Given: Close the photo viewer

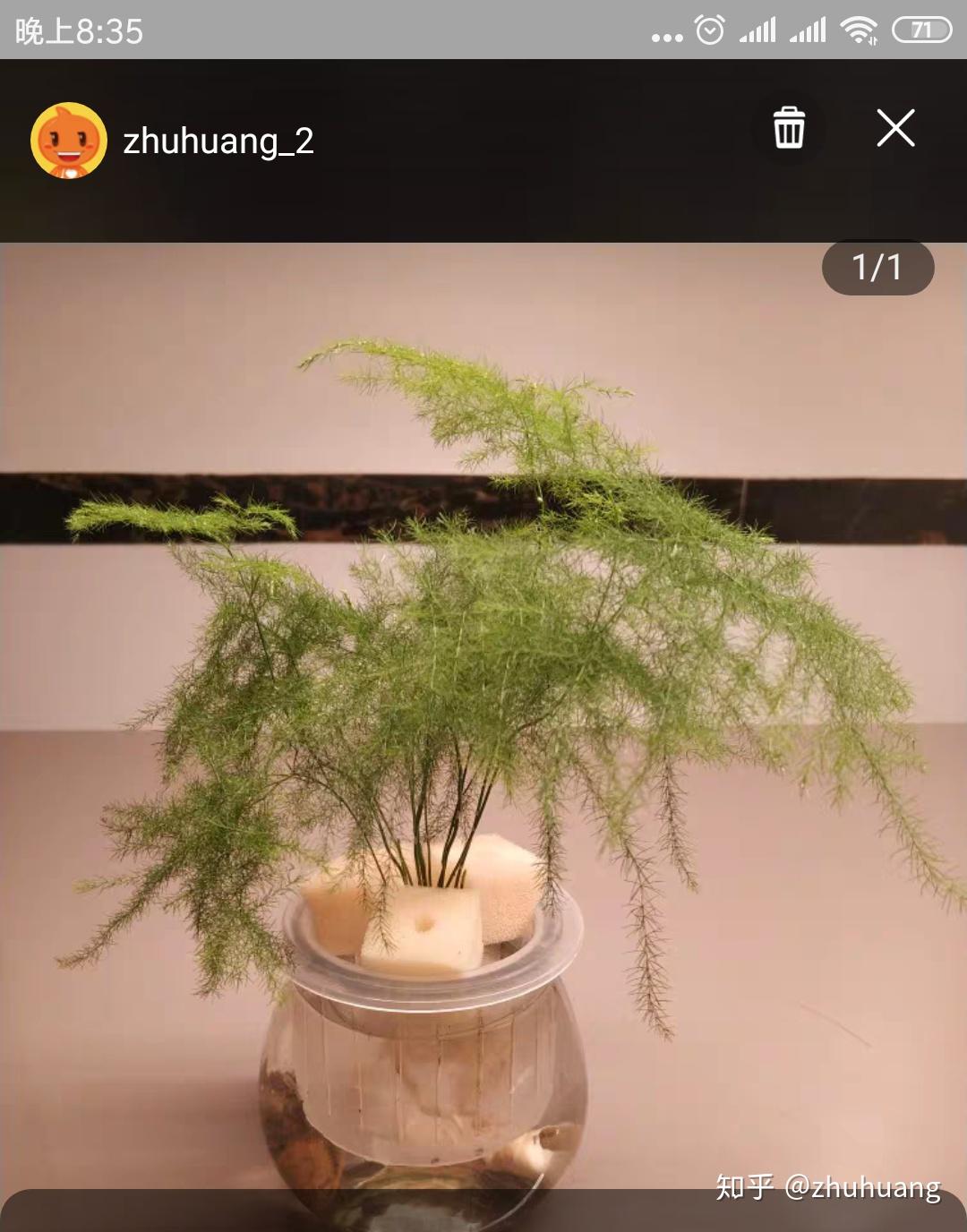Looking at the screenshot, I should pos(895,128).
